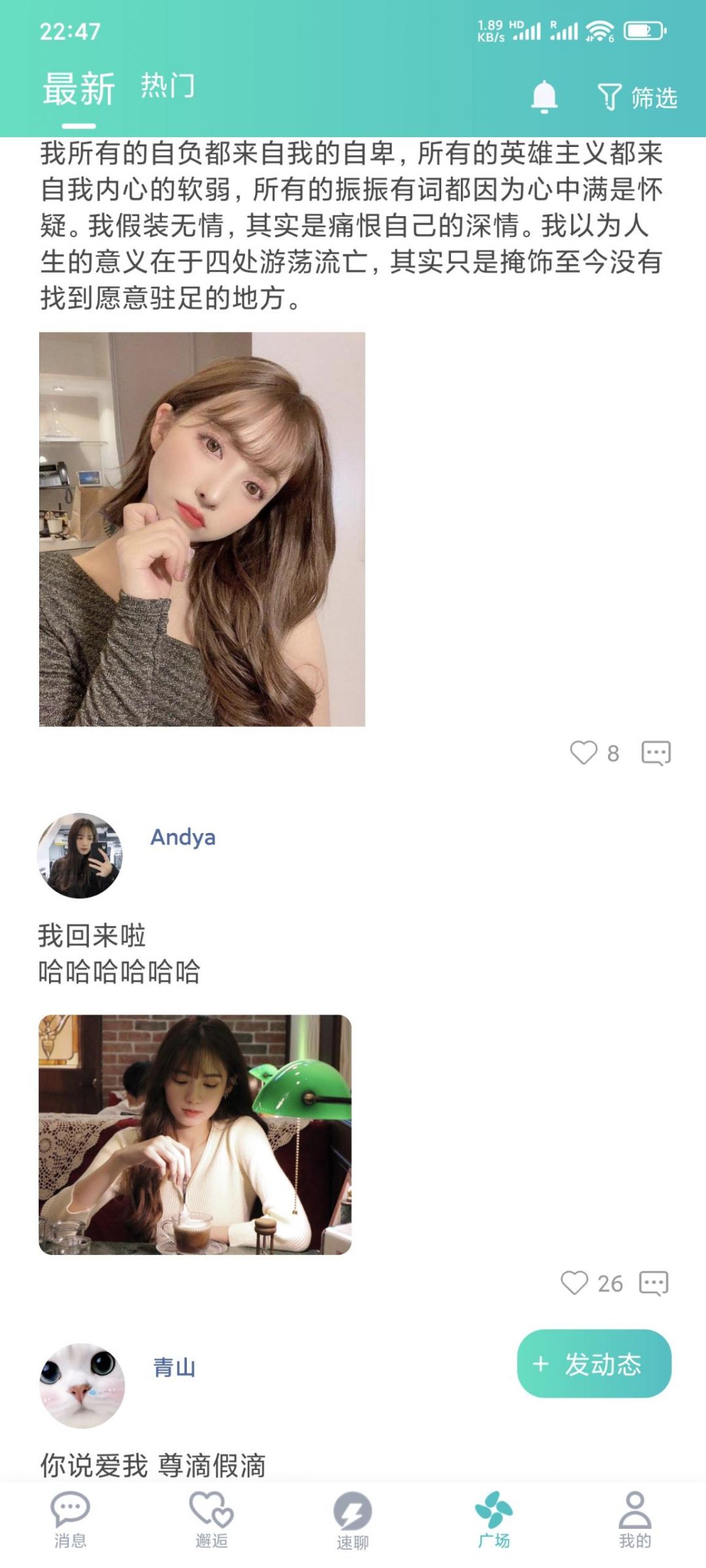The image size is (706, 1568).
Task: View the photo in Andya's post
Action: 195,1134
